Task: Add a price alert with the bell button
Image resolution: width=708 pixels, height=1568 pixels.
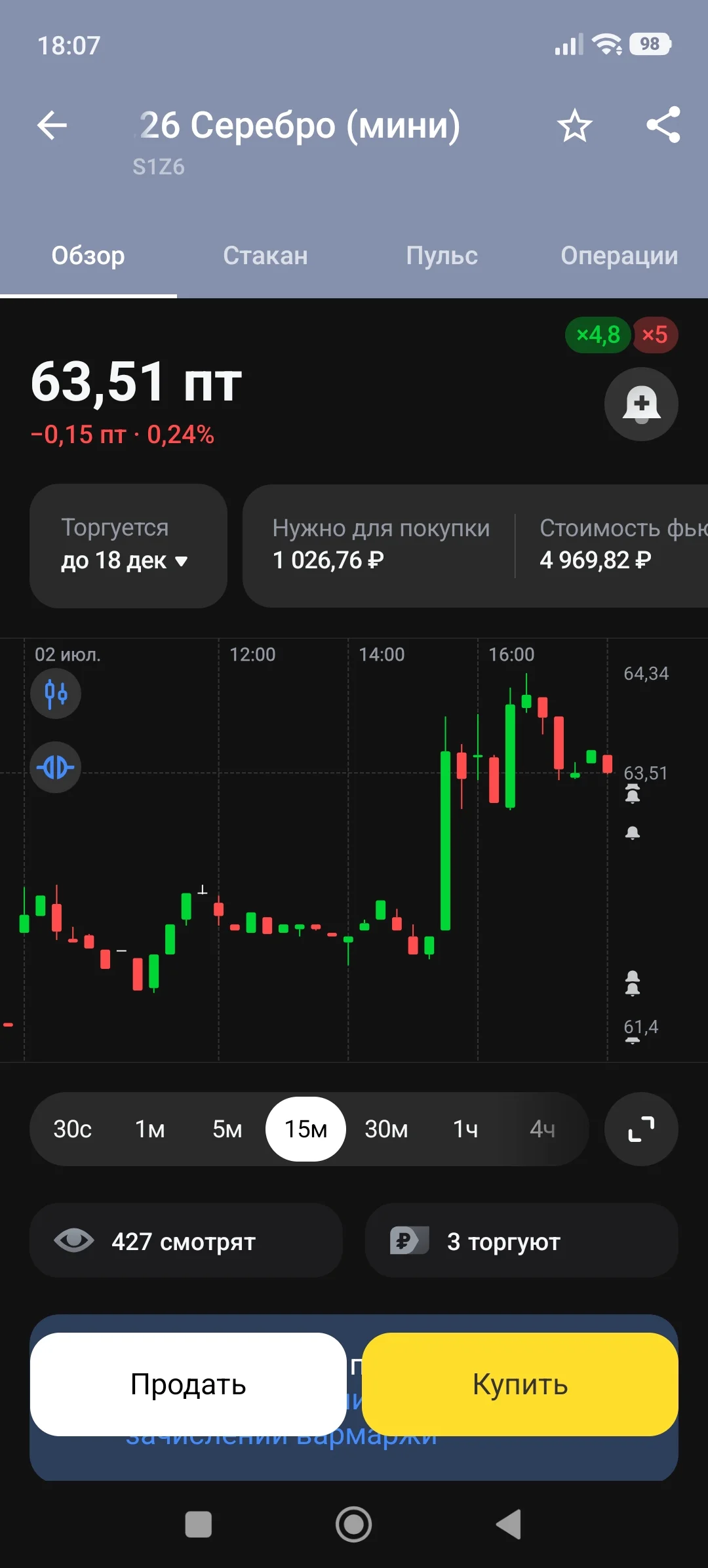Action: coord(641,404)
